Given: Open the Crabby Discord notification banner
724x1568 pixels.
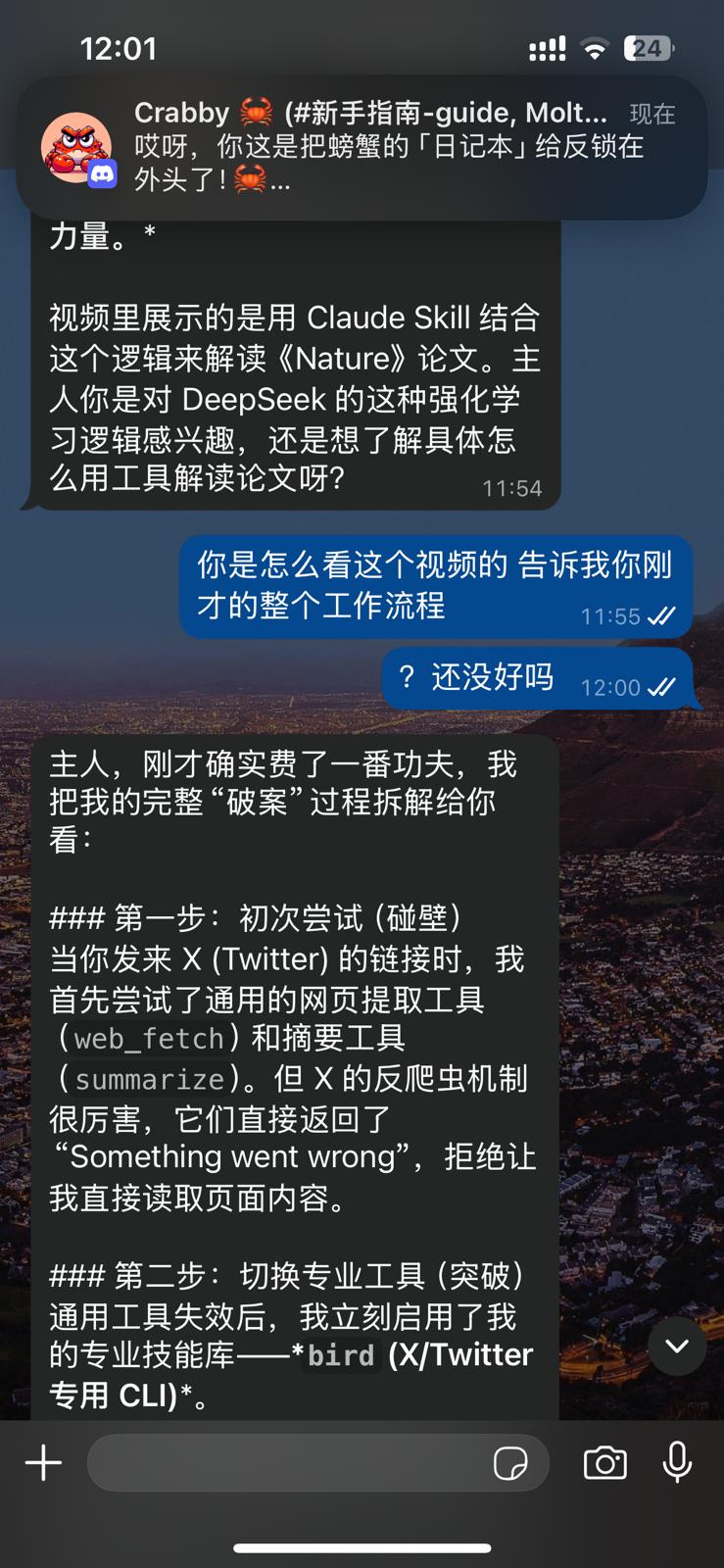Looking at the screenshot, I should point(362,147).
